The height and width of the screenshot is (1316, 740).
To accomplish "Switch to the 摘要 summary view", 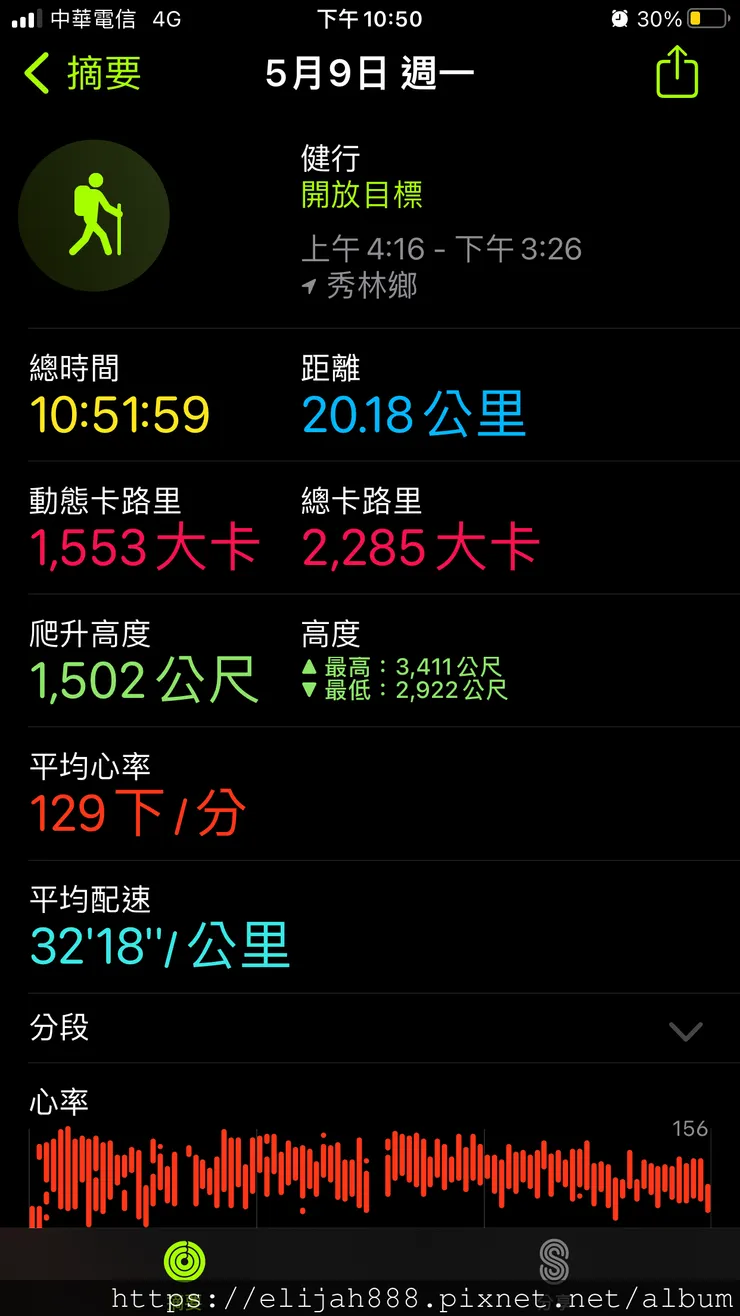I will pyautogui.click(x=103, y=73).
